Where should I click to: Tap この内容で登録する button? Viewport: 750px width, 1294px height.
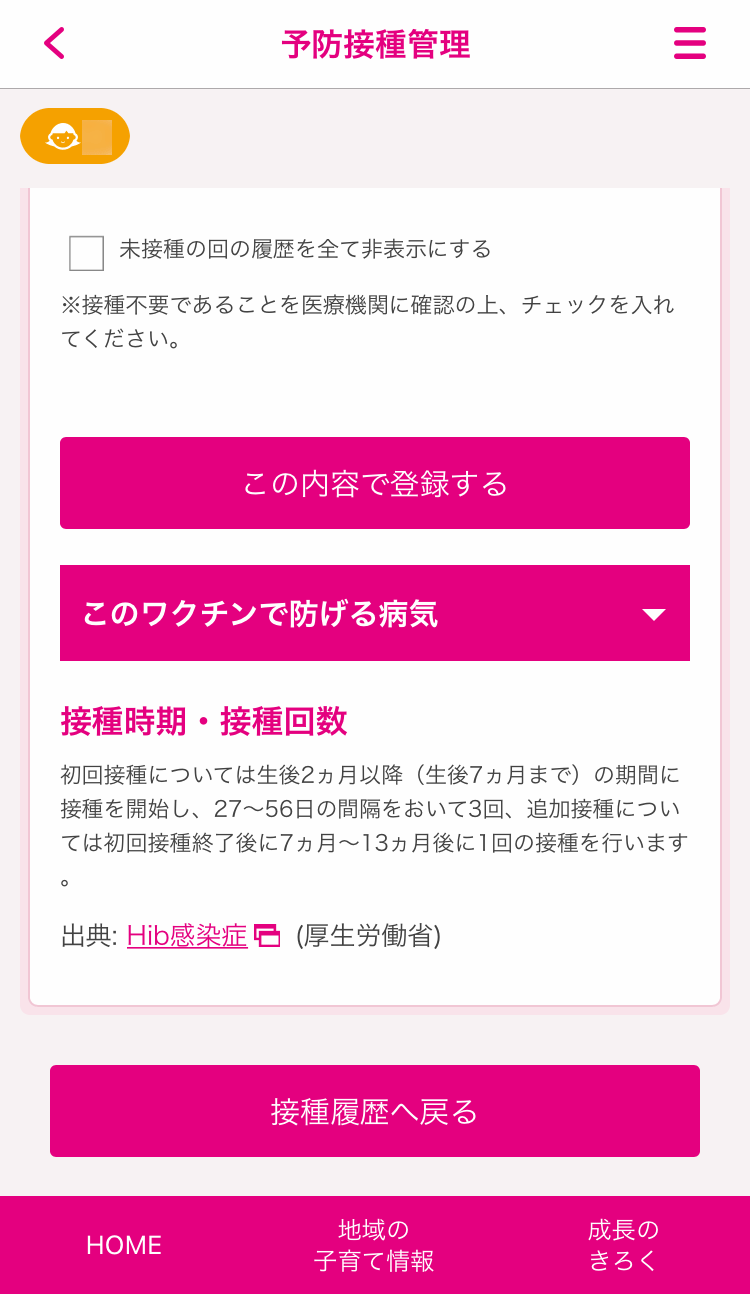click(375, 483)
